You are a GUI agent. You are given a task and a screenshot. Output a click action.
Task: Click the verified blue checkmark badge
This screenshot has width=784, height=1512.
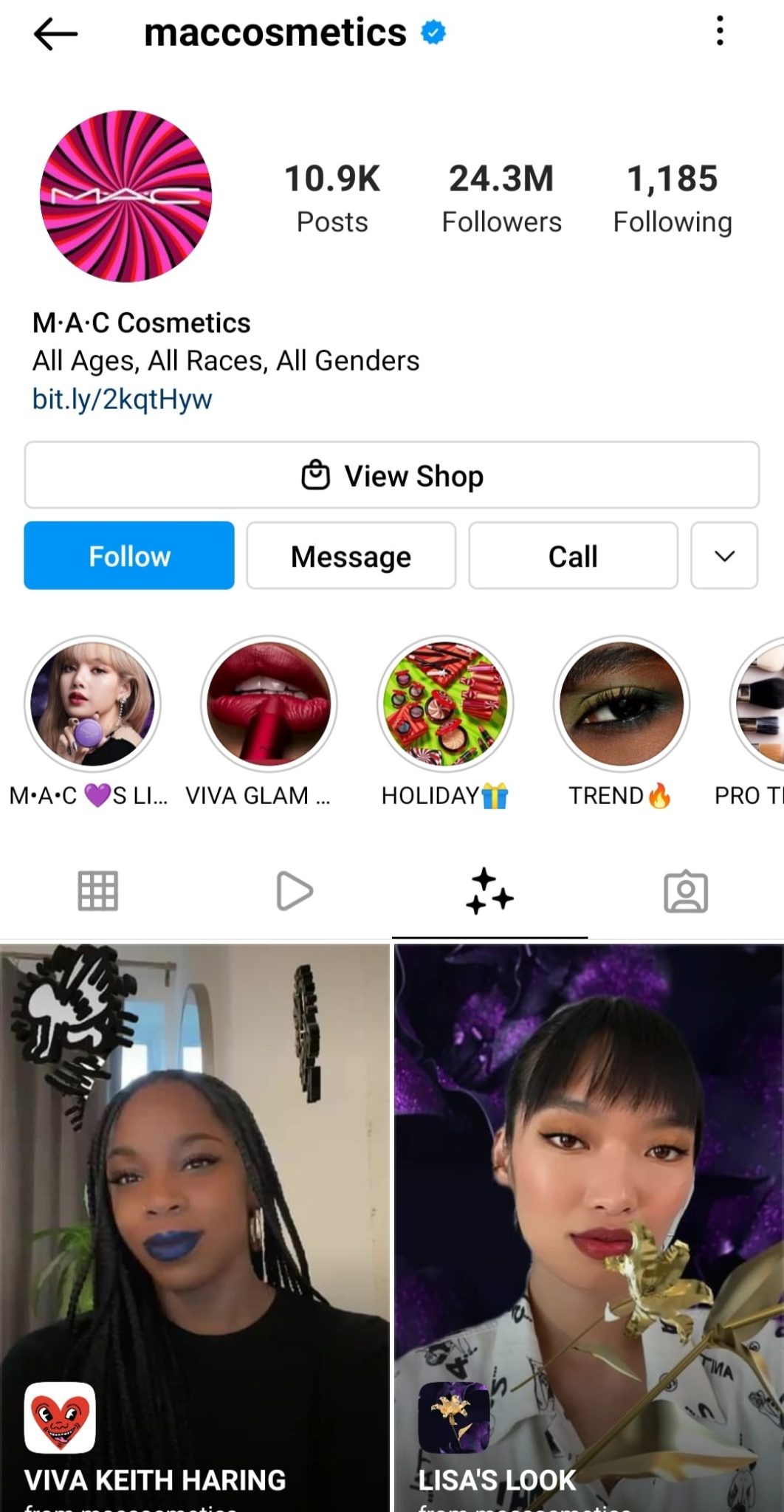pyautogui.click(x=432, y=32)
